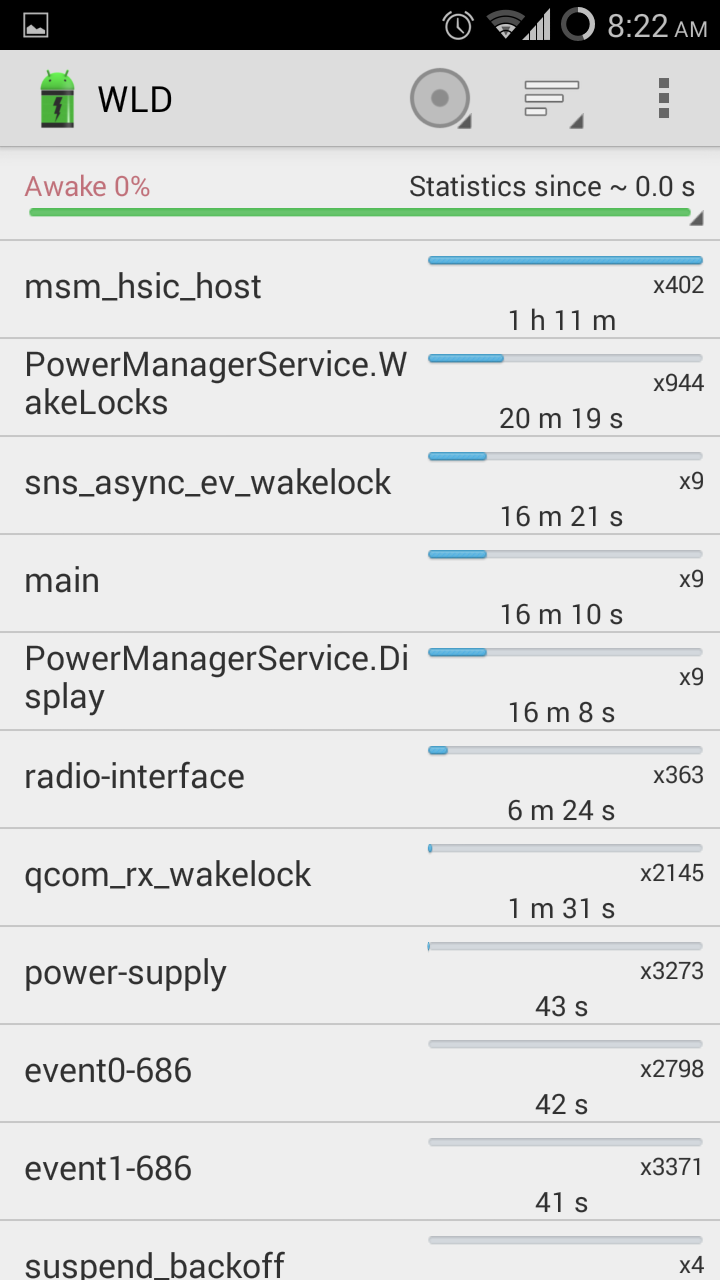Open the event0-686 entry
720x1280 pixels.
coord(360,1073)
